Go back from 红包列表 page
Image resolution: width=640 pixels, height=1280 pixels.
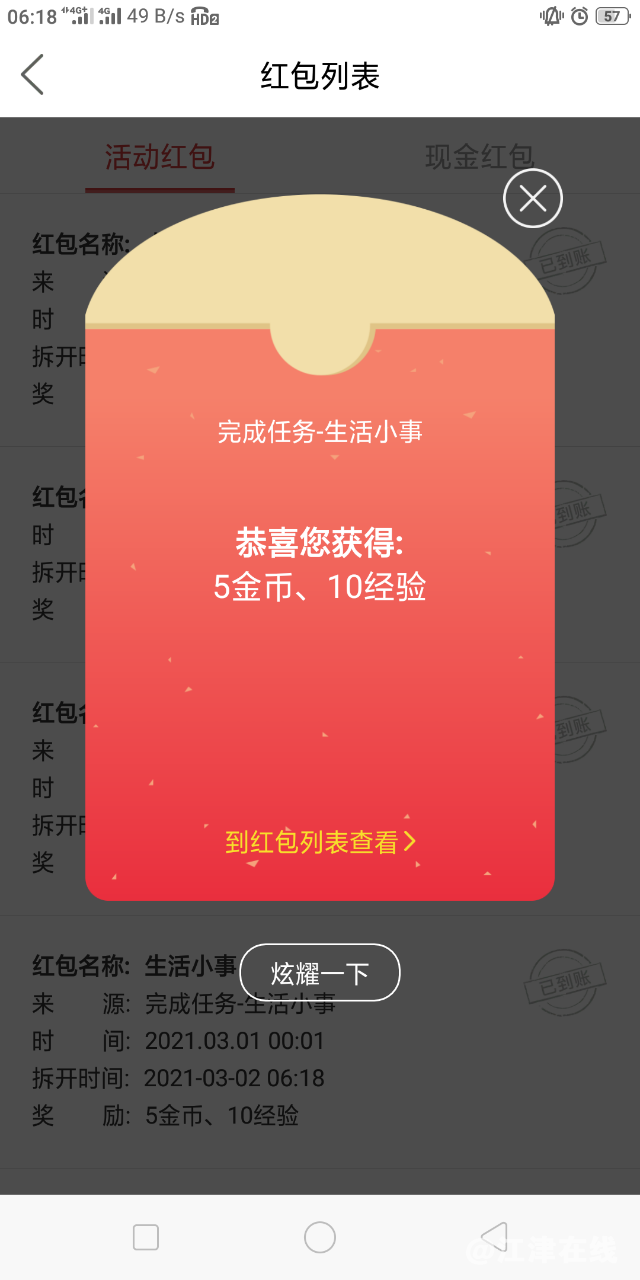(x=33, y=75)
